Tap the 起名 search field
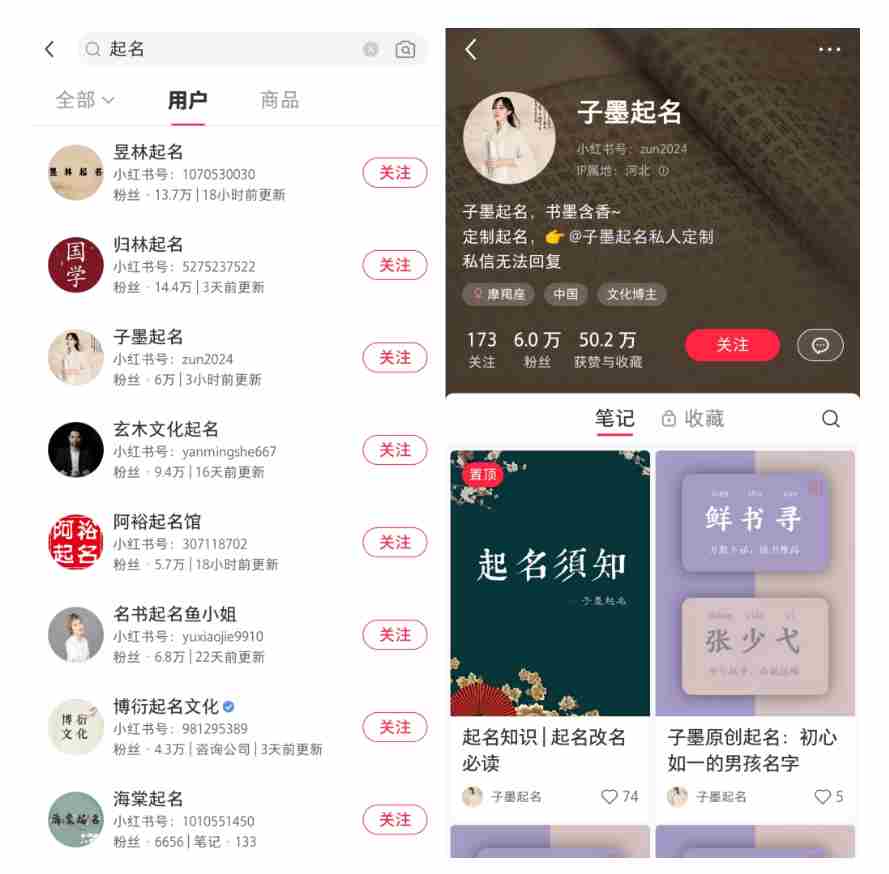889x874 pixels. point(230,49)
